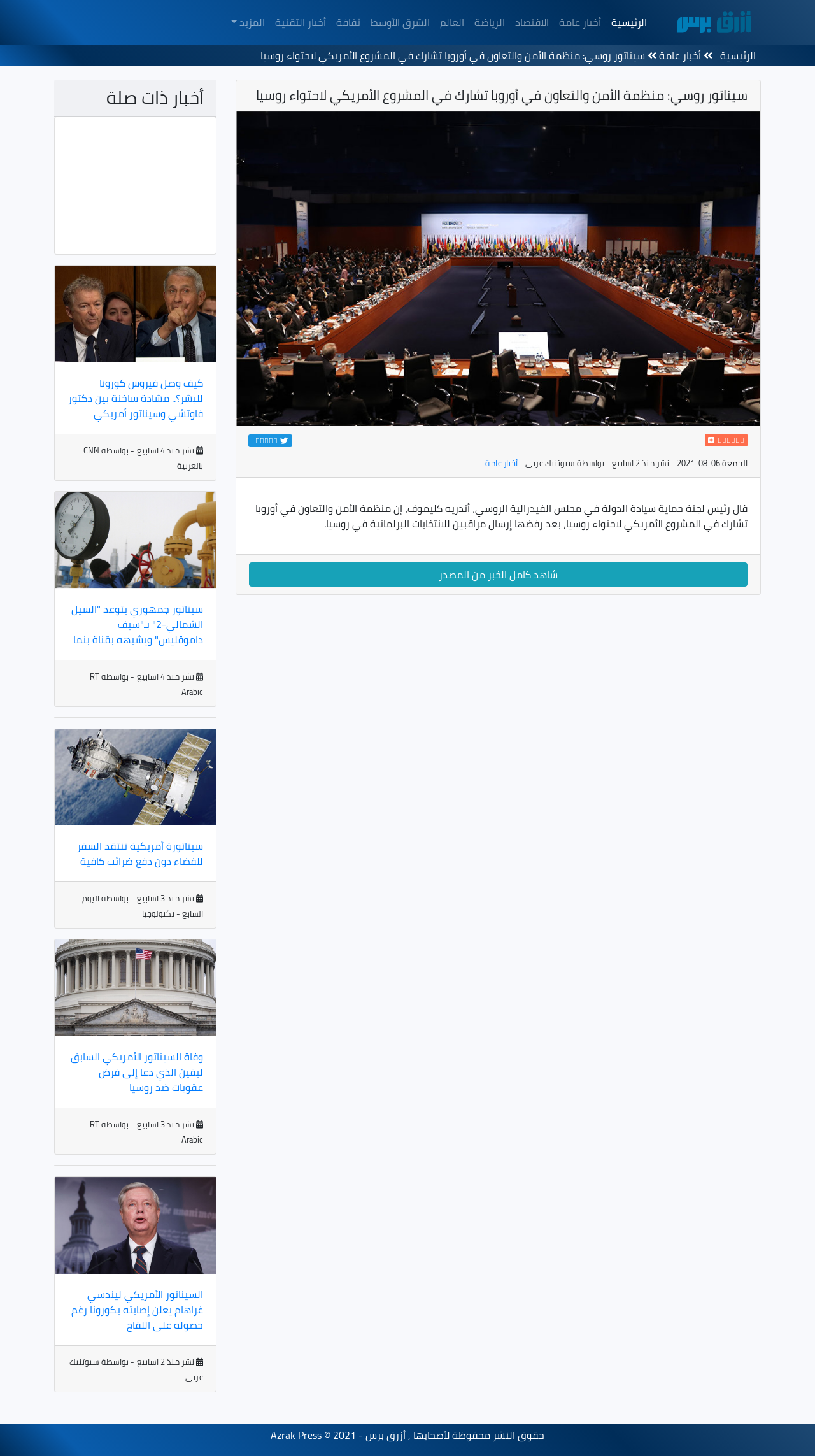Screen dimensions: 815x1456
Task: Tap the أزرق برس site logo
Action: [x=714, y=23]
